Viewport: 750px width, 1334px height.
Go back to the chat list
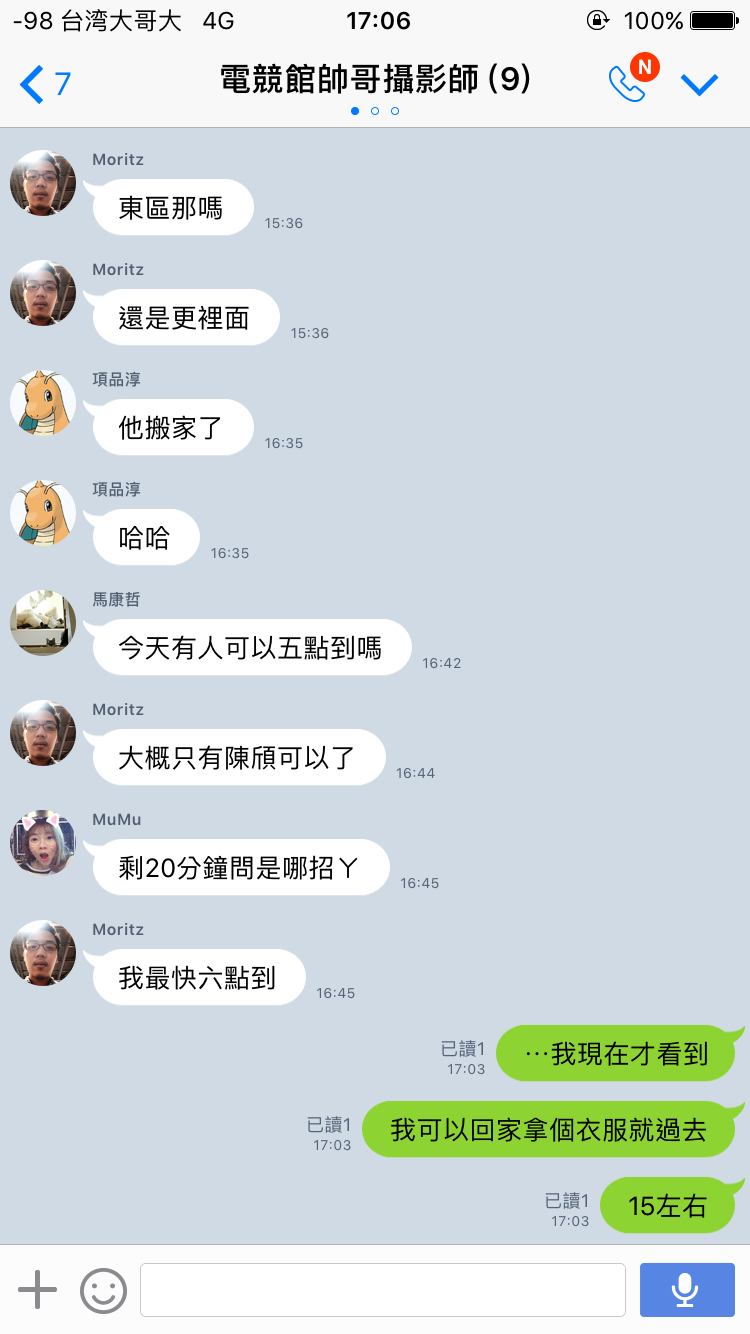pyautogui.click(x=44, y=84)
